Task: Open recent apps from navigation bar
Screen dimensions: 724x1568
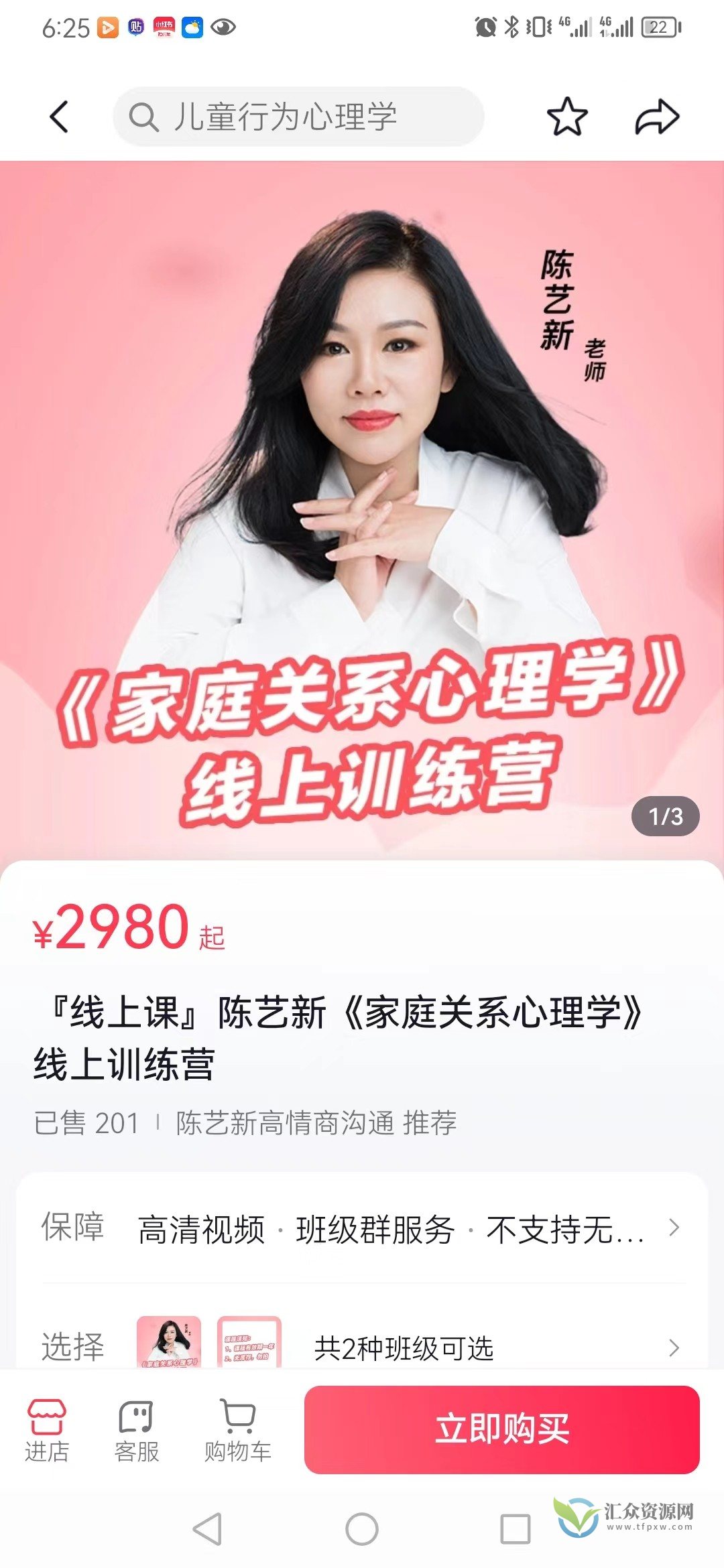Action: pos(515,1529)
